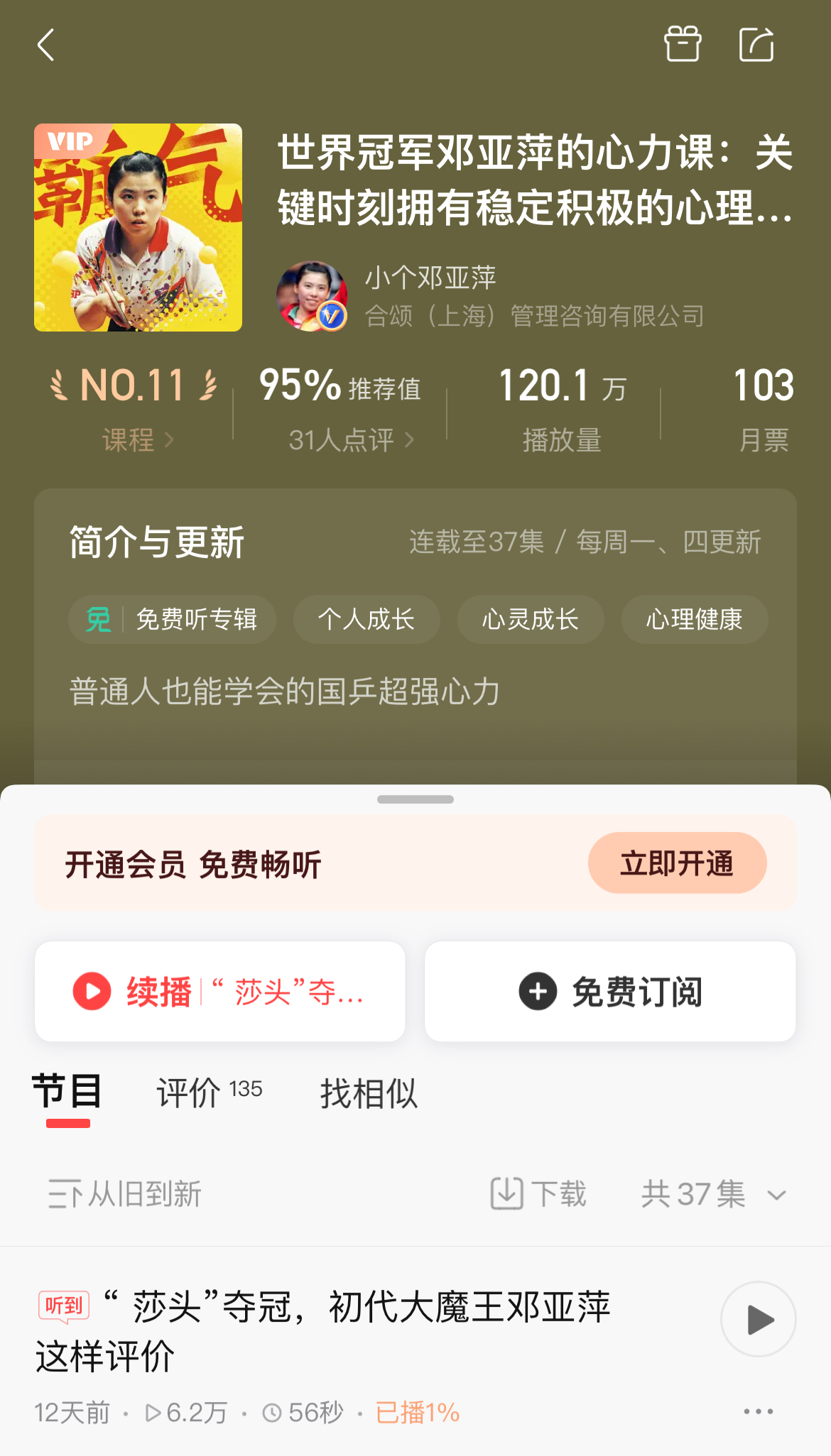Play the "莎头"夺冠 episode
The image size is (831, 1456).
pos(758,1320)
